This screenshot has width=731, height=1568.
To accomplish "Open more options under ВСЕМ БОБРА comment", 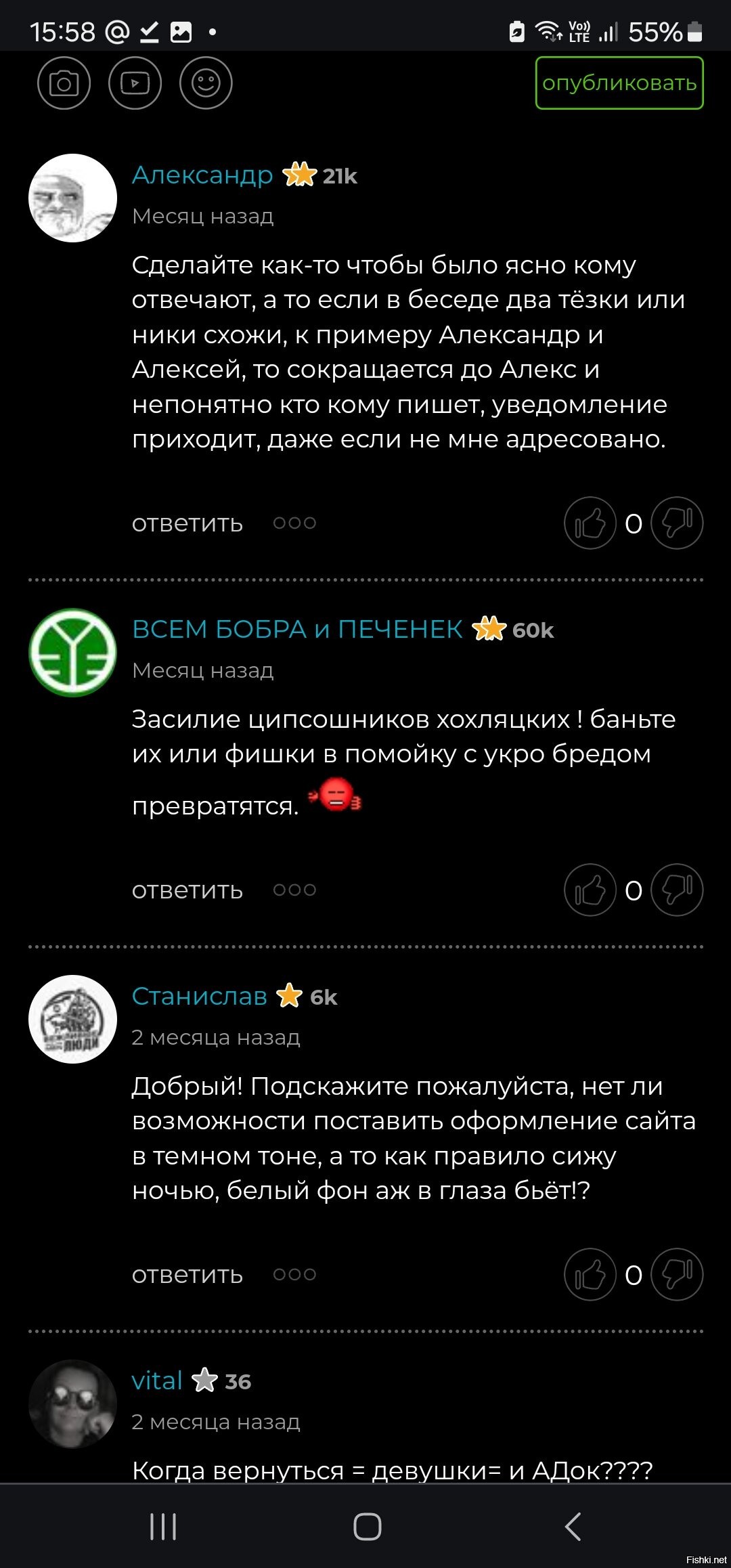I will (x=294, y=890).
